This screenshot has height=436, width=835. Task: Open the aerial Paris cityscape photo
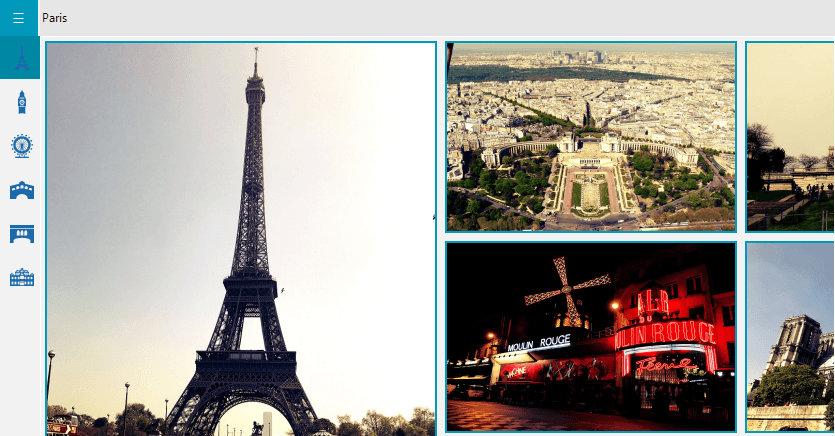591,137
